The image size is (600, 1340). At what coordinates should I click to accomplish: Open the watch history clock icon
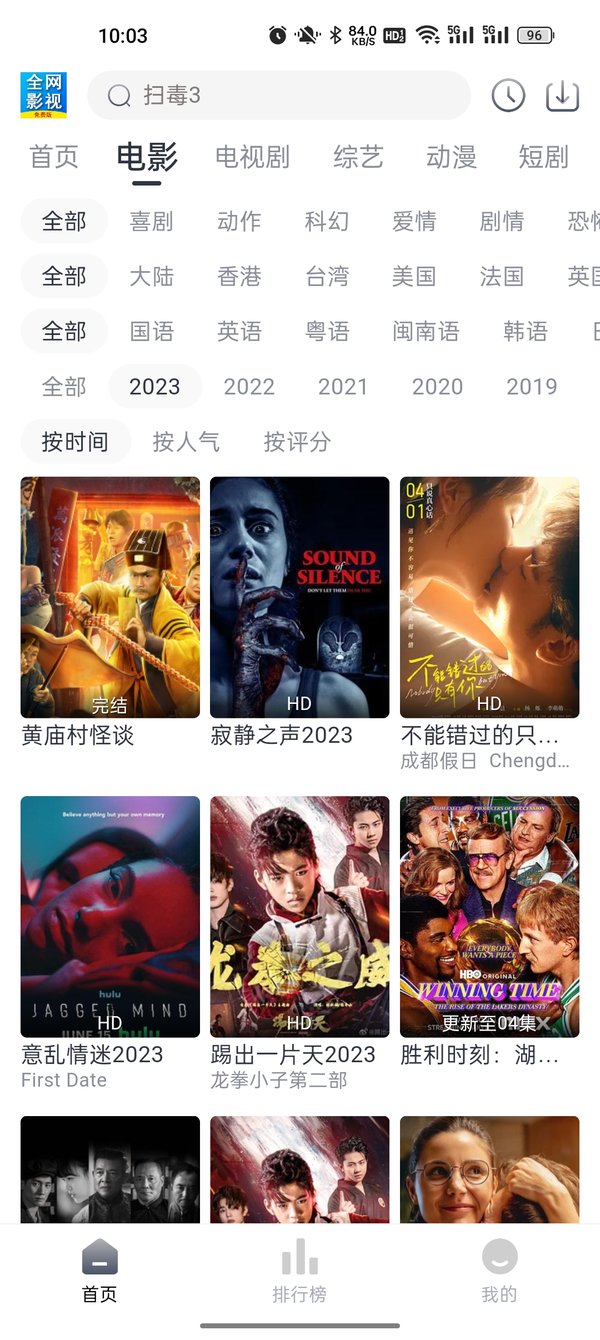pyautogui.click(x=508, y=95)
